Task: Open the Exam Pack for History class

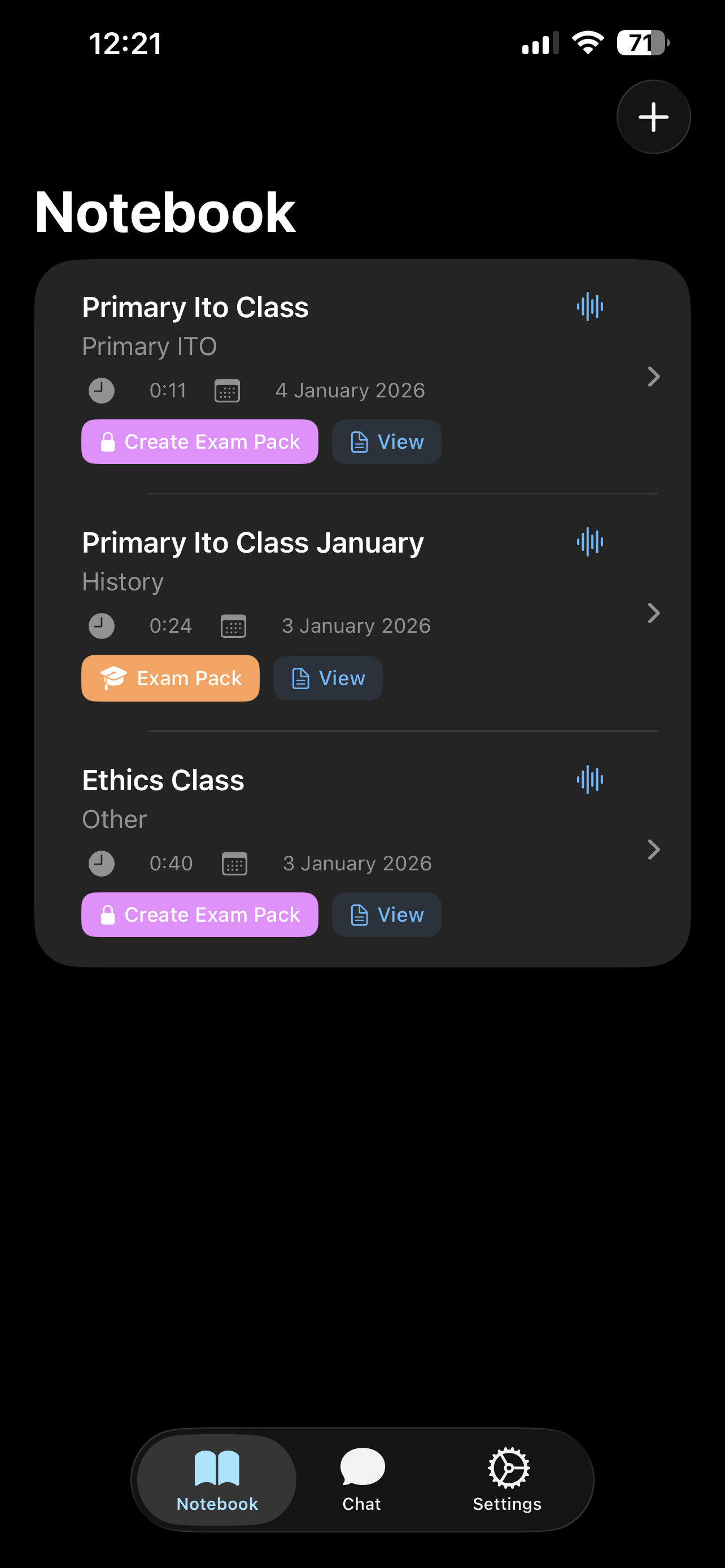Action: 171,677
